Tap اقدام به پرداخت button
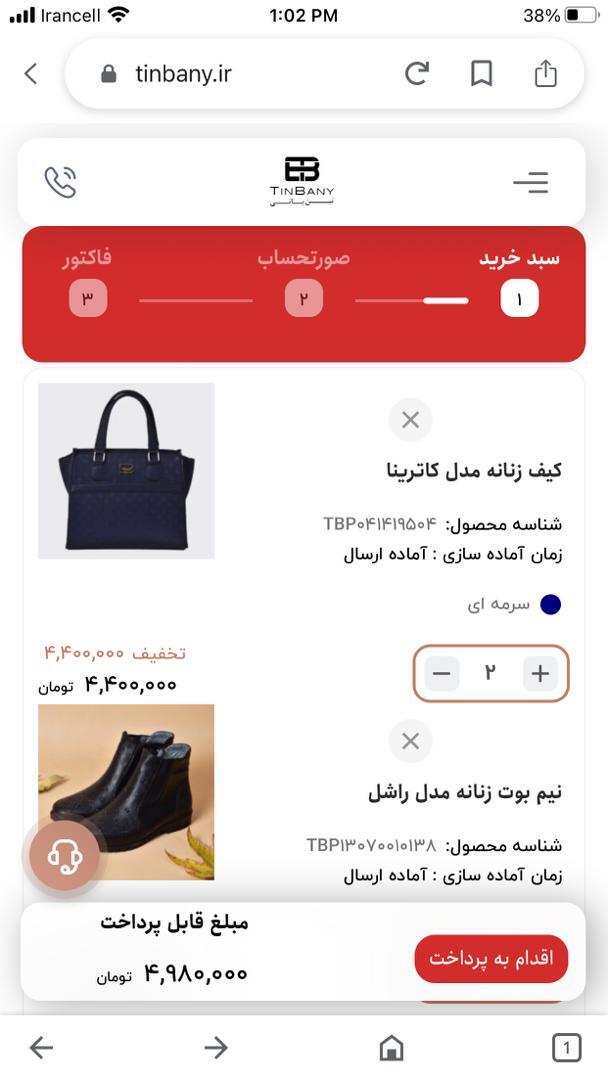 [491, 959]
